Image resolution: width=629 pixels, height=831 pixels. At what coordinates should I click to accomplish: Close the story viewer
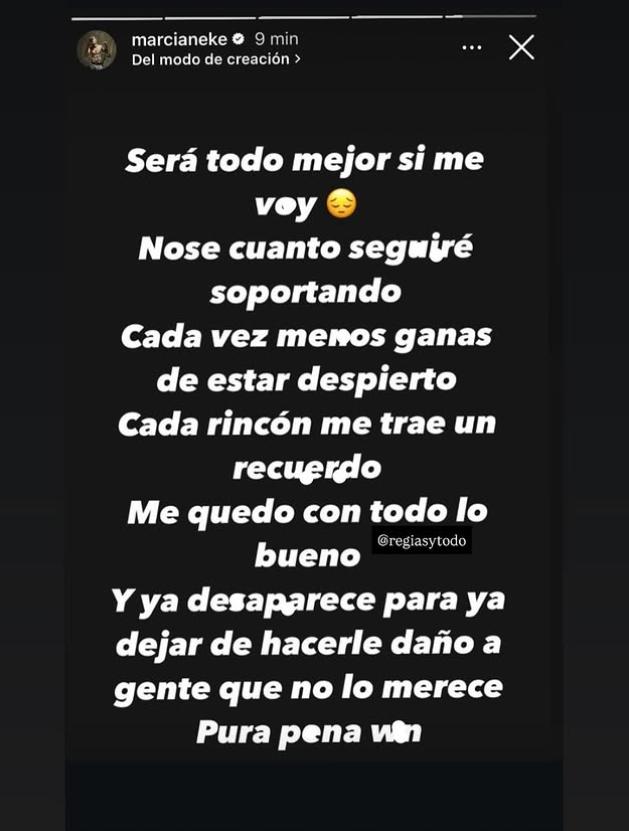pyautogui.click(x=521, y=47)
